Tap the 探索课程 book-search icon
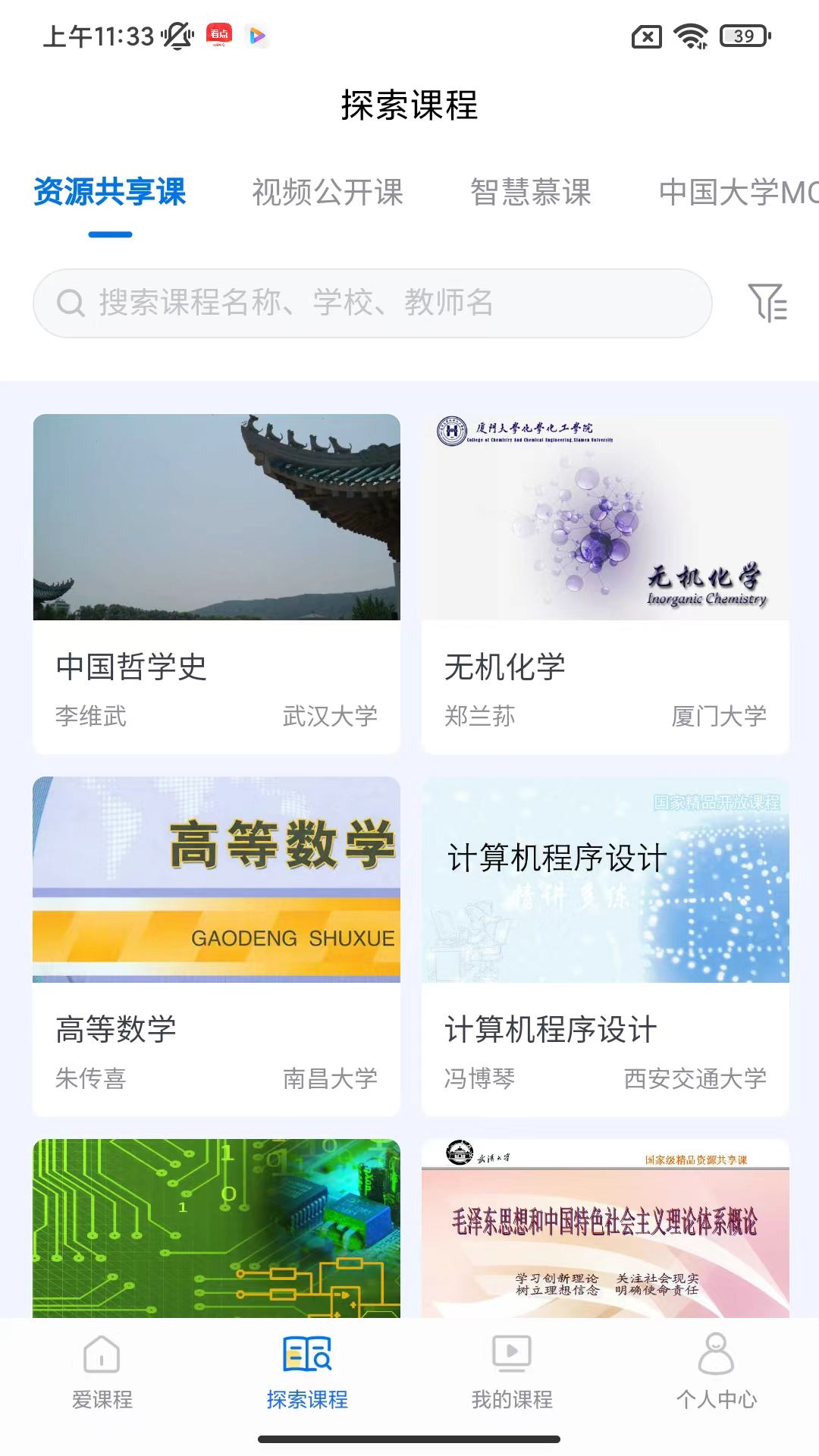Screen dimensions: 819x1456 pyautogui.click(x=306, y=1354)
